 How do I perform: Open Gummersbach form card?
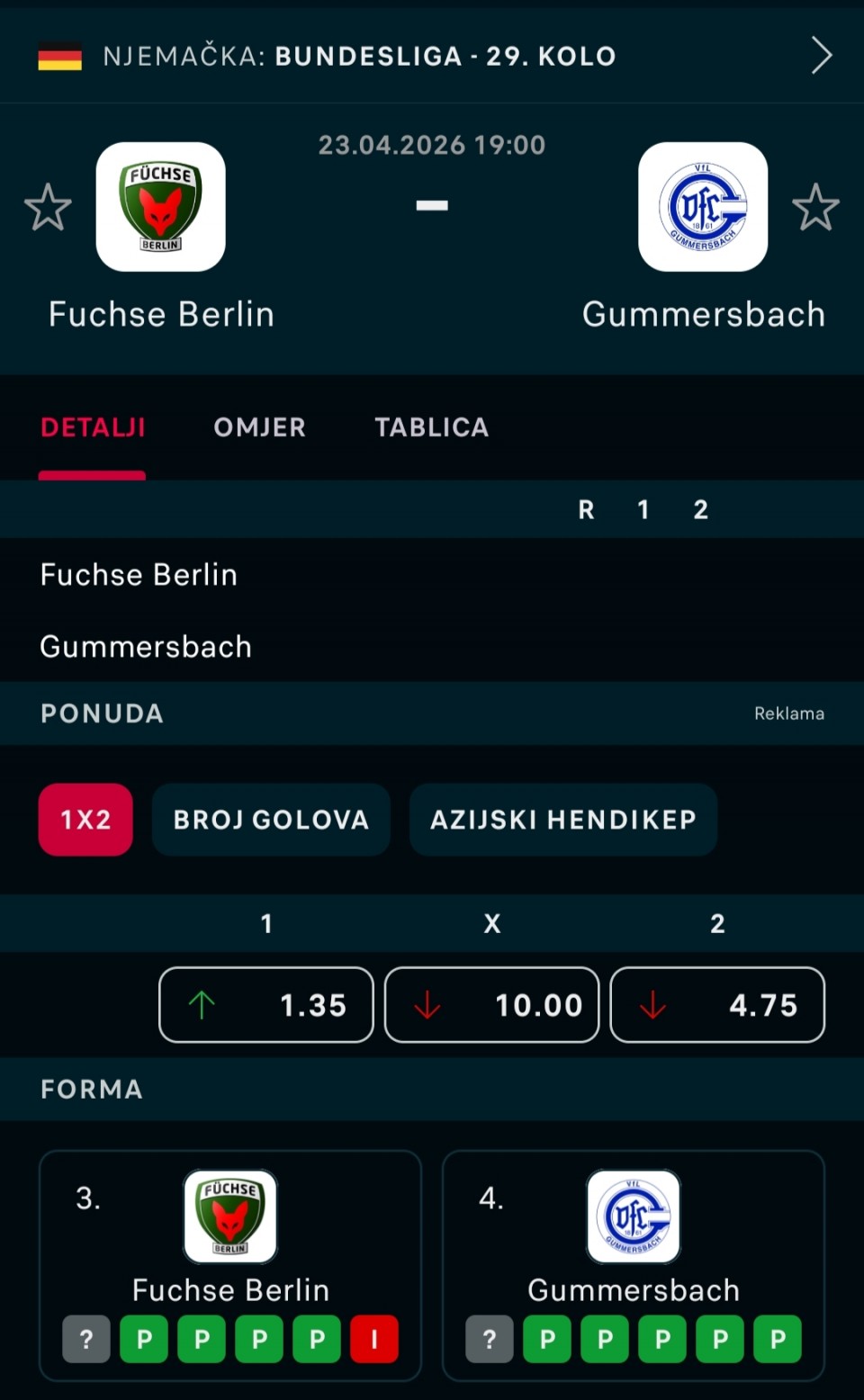pos(634,1265)
